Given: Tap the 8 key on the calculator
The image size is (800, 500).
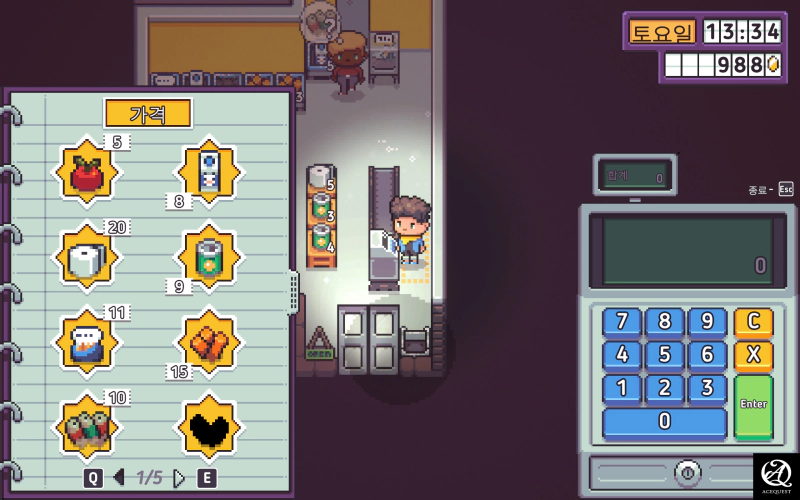Looking at the screenshot, I should pyautogui.click(x=665, y=322).
